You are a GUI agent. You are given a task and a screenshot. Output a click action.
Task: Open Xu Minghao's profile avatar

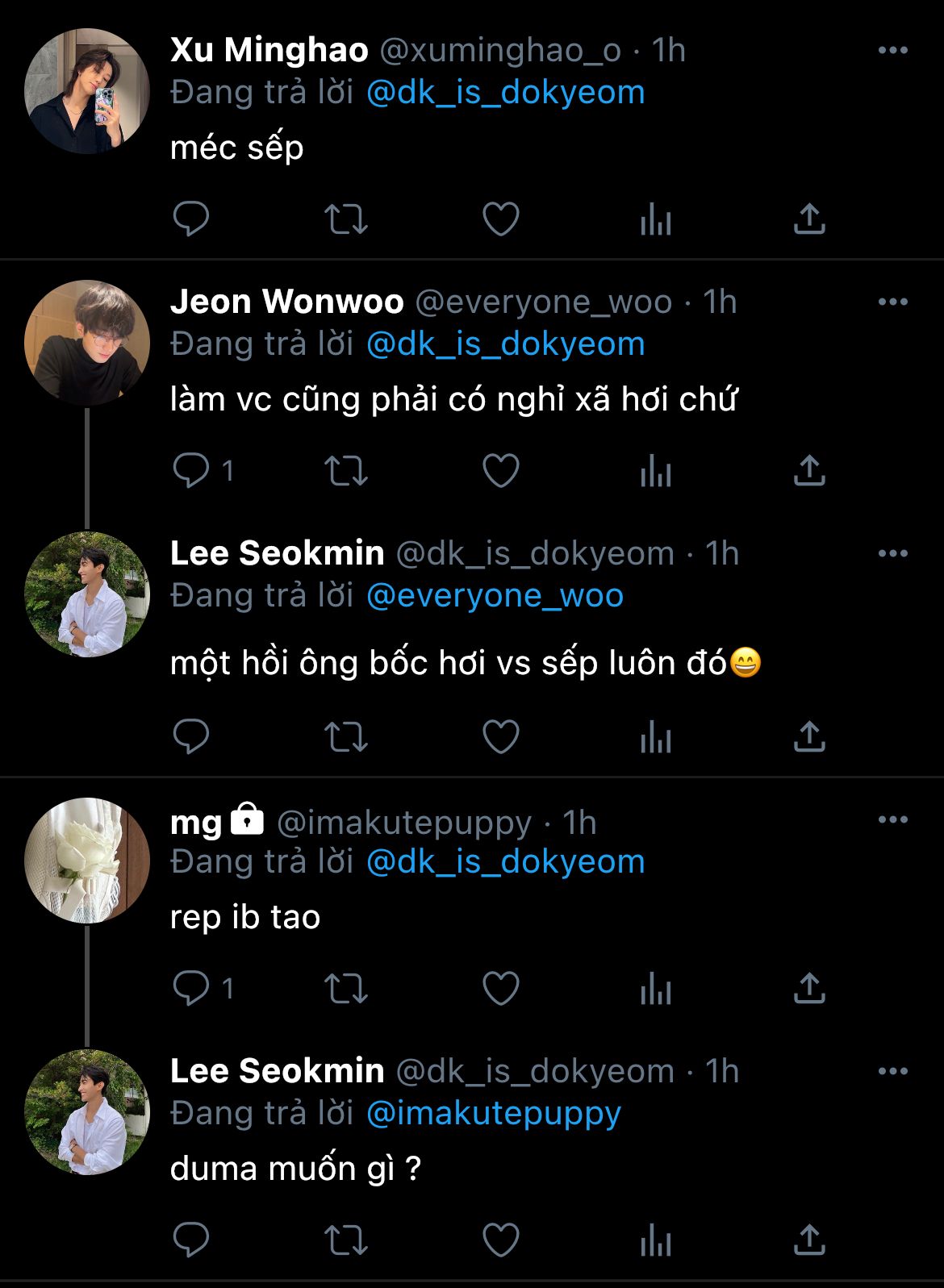click(x=87, y=91)
